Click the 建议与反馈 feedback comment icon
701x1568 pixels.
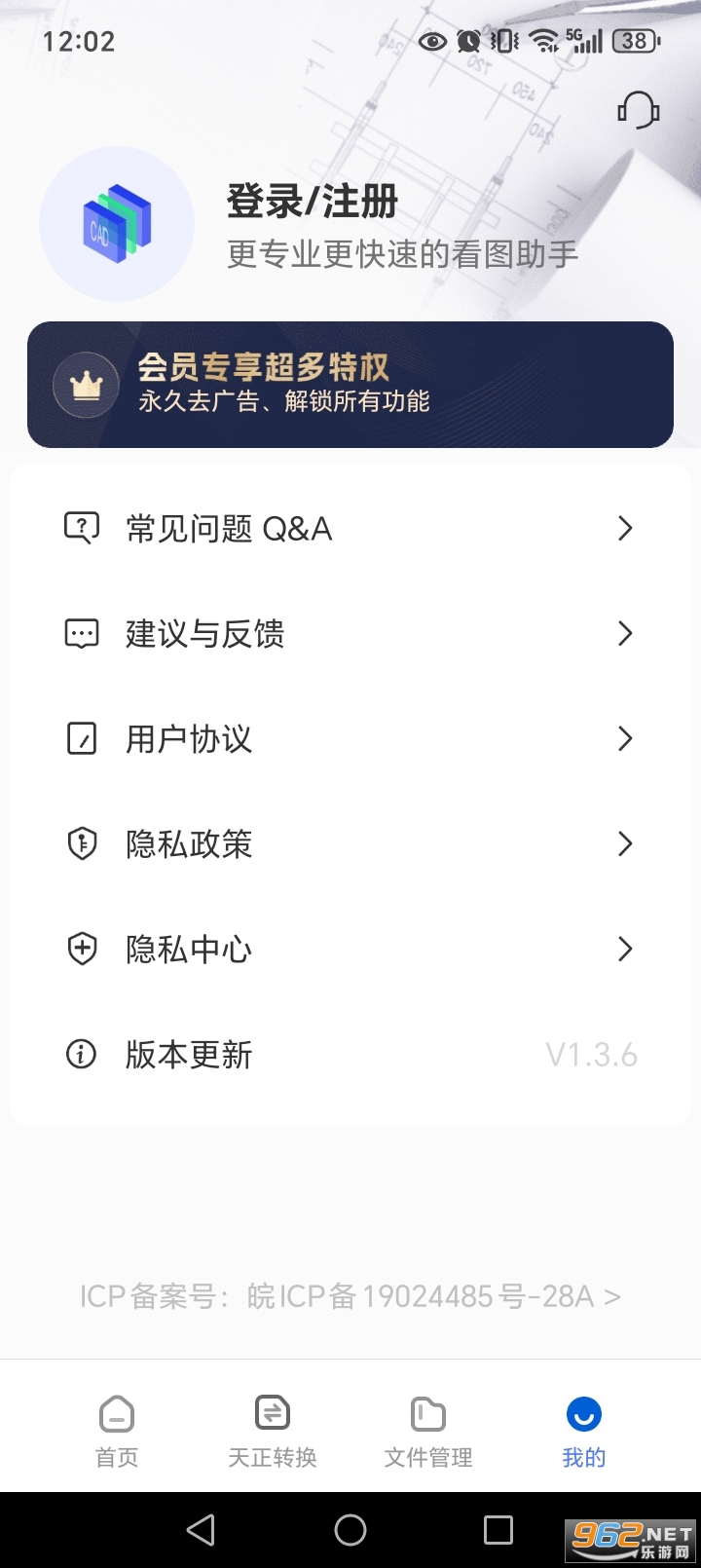pyautogui.click(x=82, y=633)
